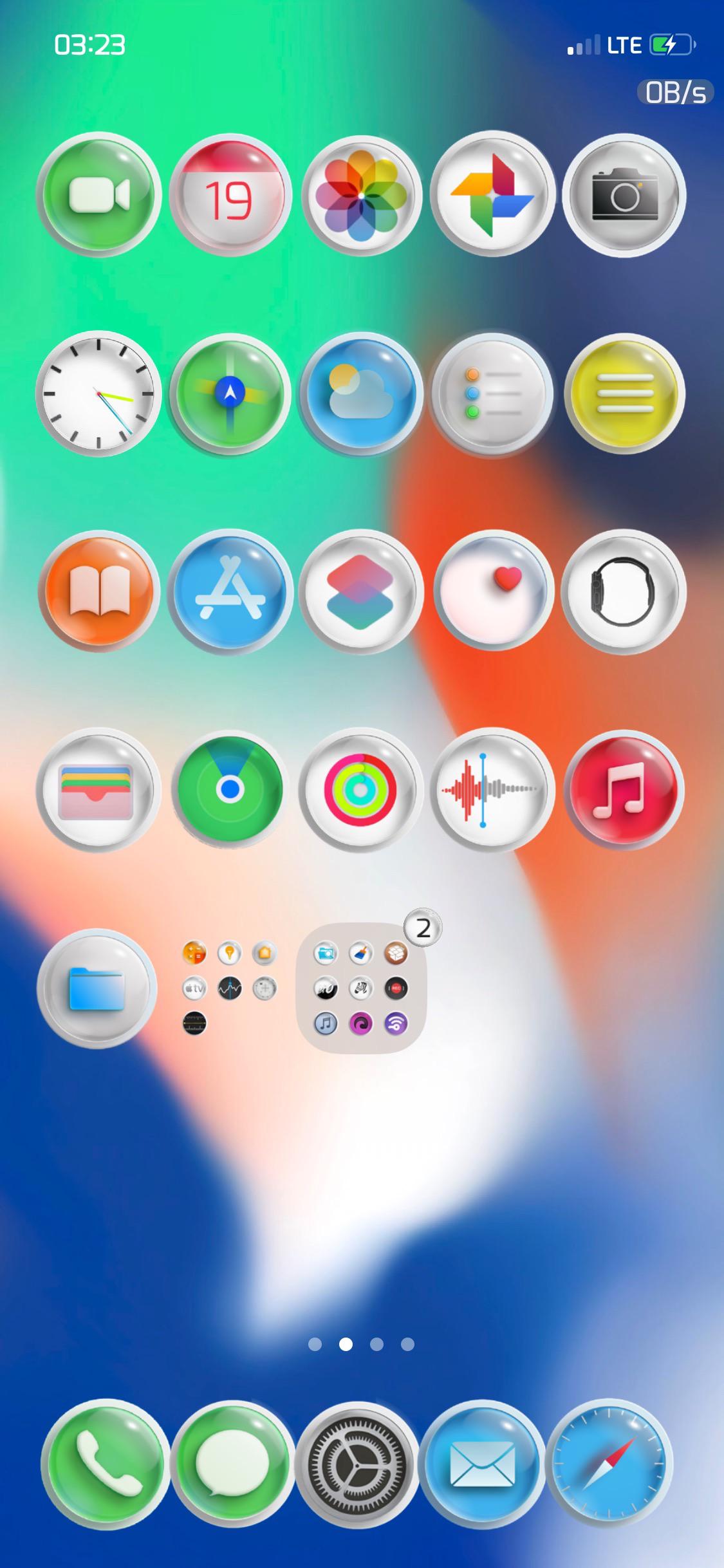Launch Voice Memos
Viewport: 724px width, 1568px height.
tap(492, 790)
